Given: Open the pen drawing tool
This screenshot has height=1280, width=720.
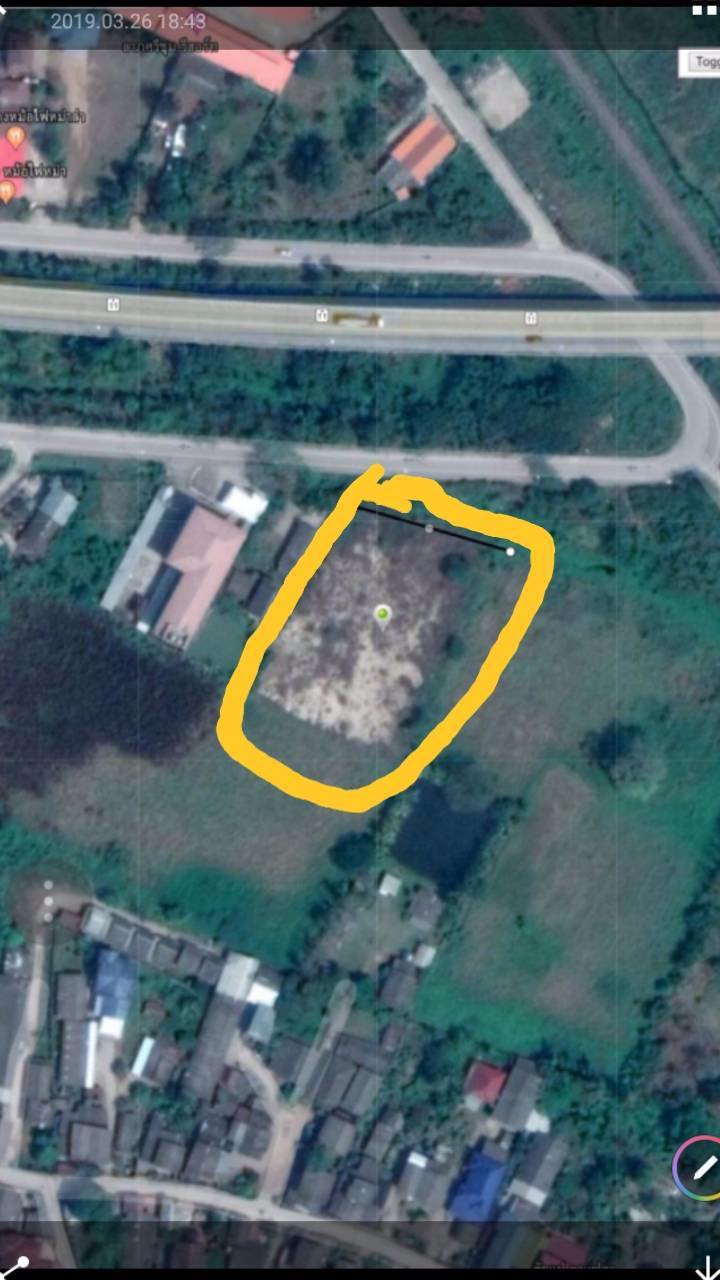Looking at the screenshot, I should tap(698, 1166).
